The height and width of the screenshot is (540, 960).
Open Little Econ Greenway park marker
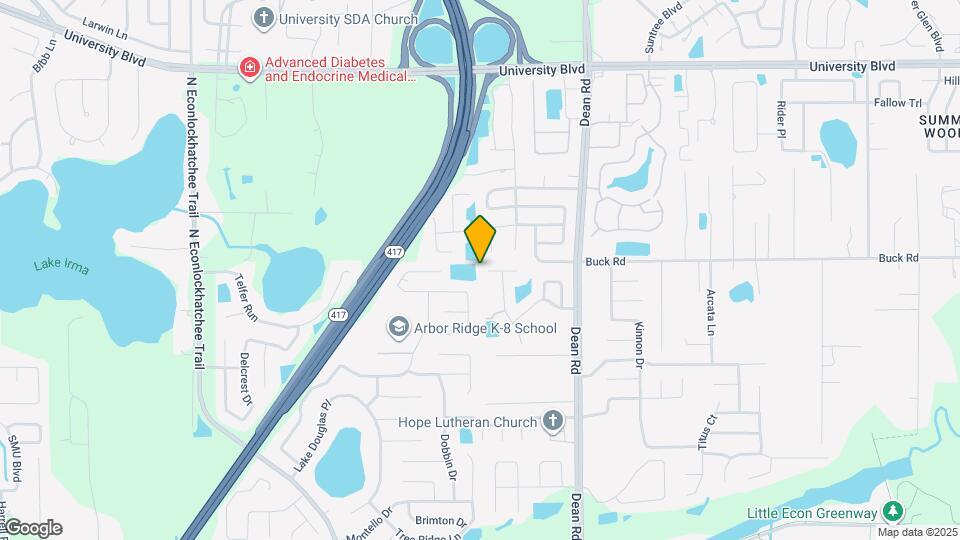coord(895,513)
